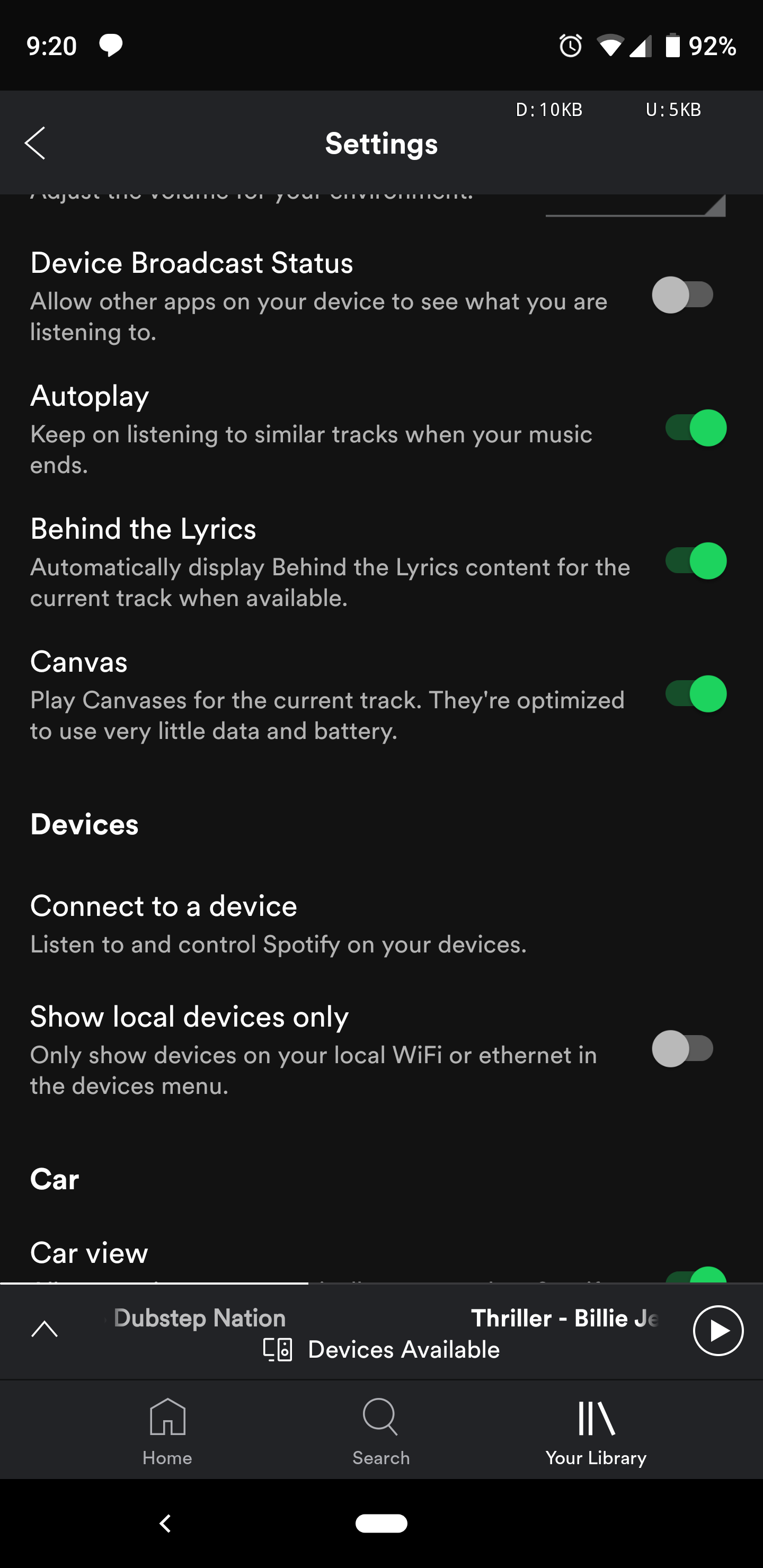Tap the track title Thriller - Billie Jean
Viewport: 763px width, 1568px height.
point(566,1318)
